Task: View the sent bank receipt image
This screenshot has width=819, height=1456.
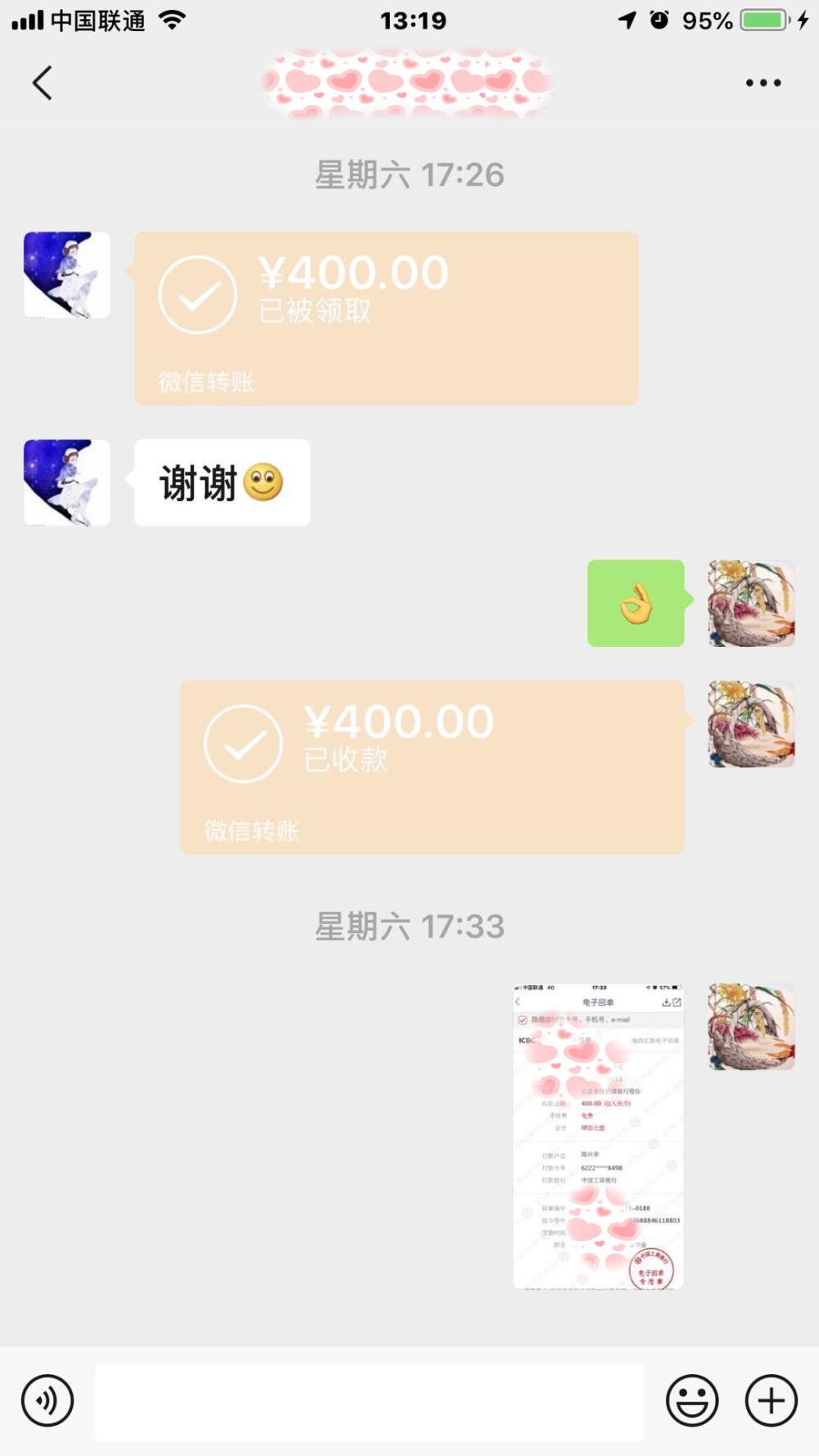Action: pyautogui.click(x=598, y=1136)
